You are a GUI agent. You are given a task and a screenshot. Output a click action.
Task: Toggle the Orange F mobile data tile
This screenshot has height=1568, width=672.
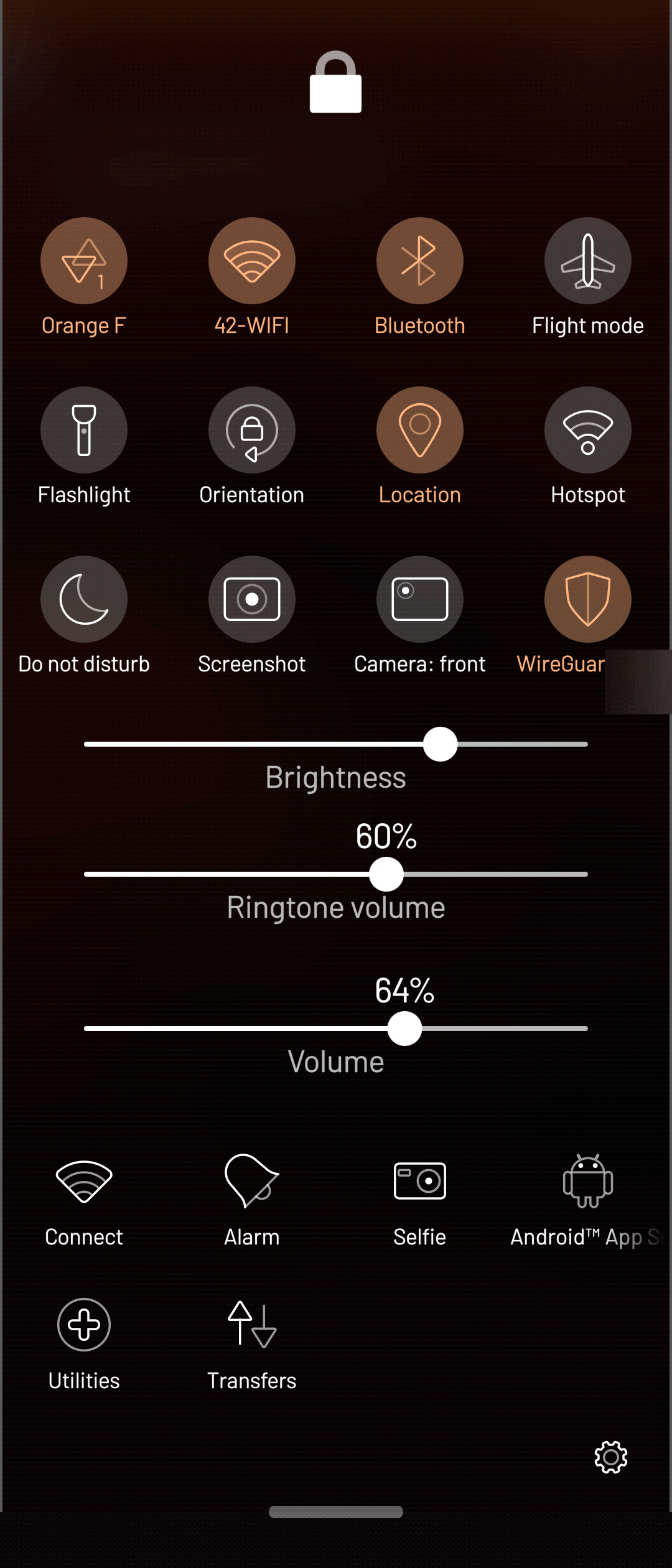(84, 261)
